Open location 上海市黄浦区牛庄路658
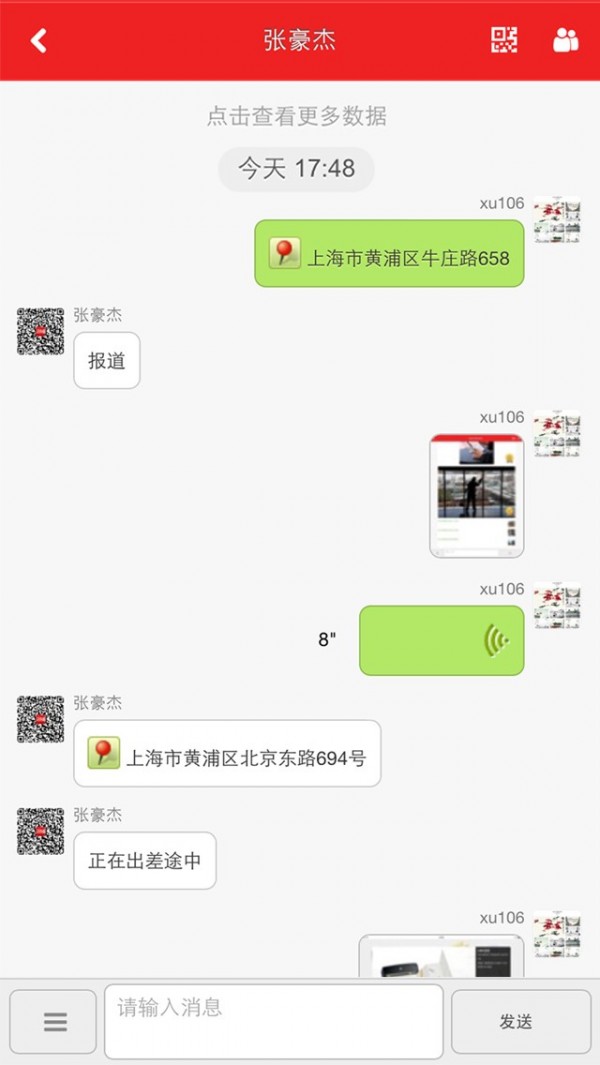600x1065 pixels. tap(389, 254)
